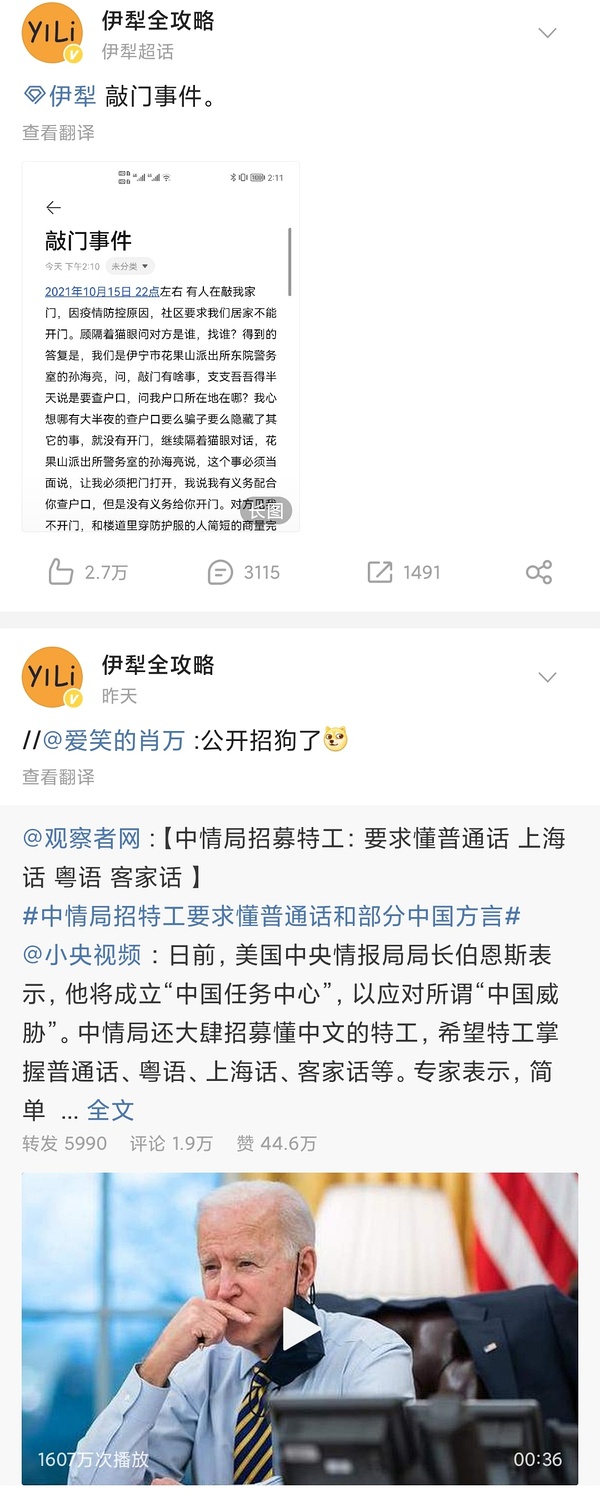Share the 敲门事件 post
The height and width of the screenshot is (1492, 600).
tap(538, 572)
